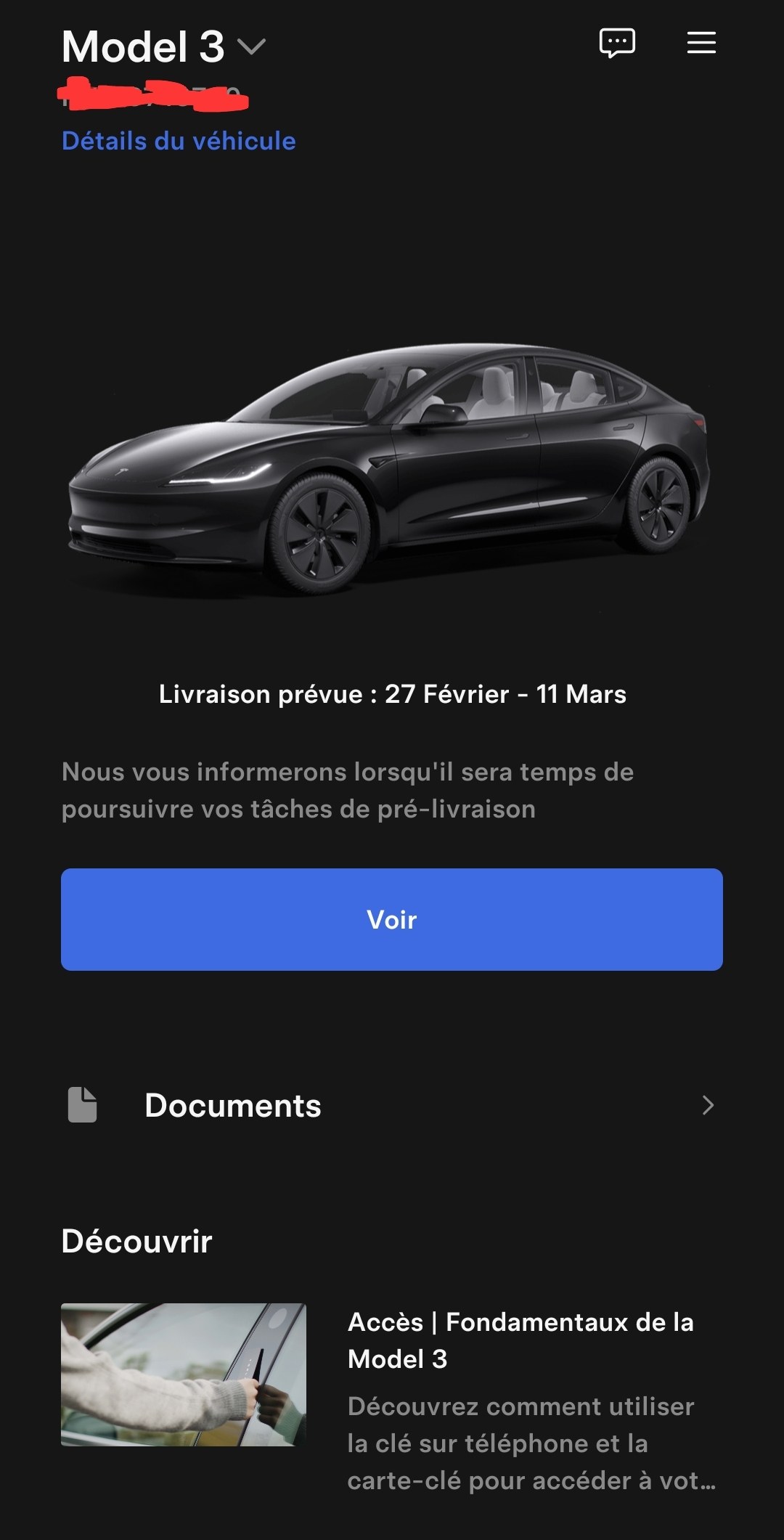Image resolution: width=784 pixels, height=1540 pixels.
Task: Open Détails du véhicule link
Action: (179, 141)
